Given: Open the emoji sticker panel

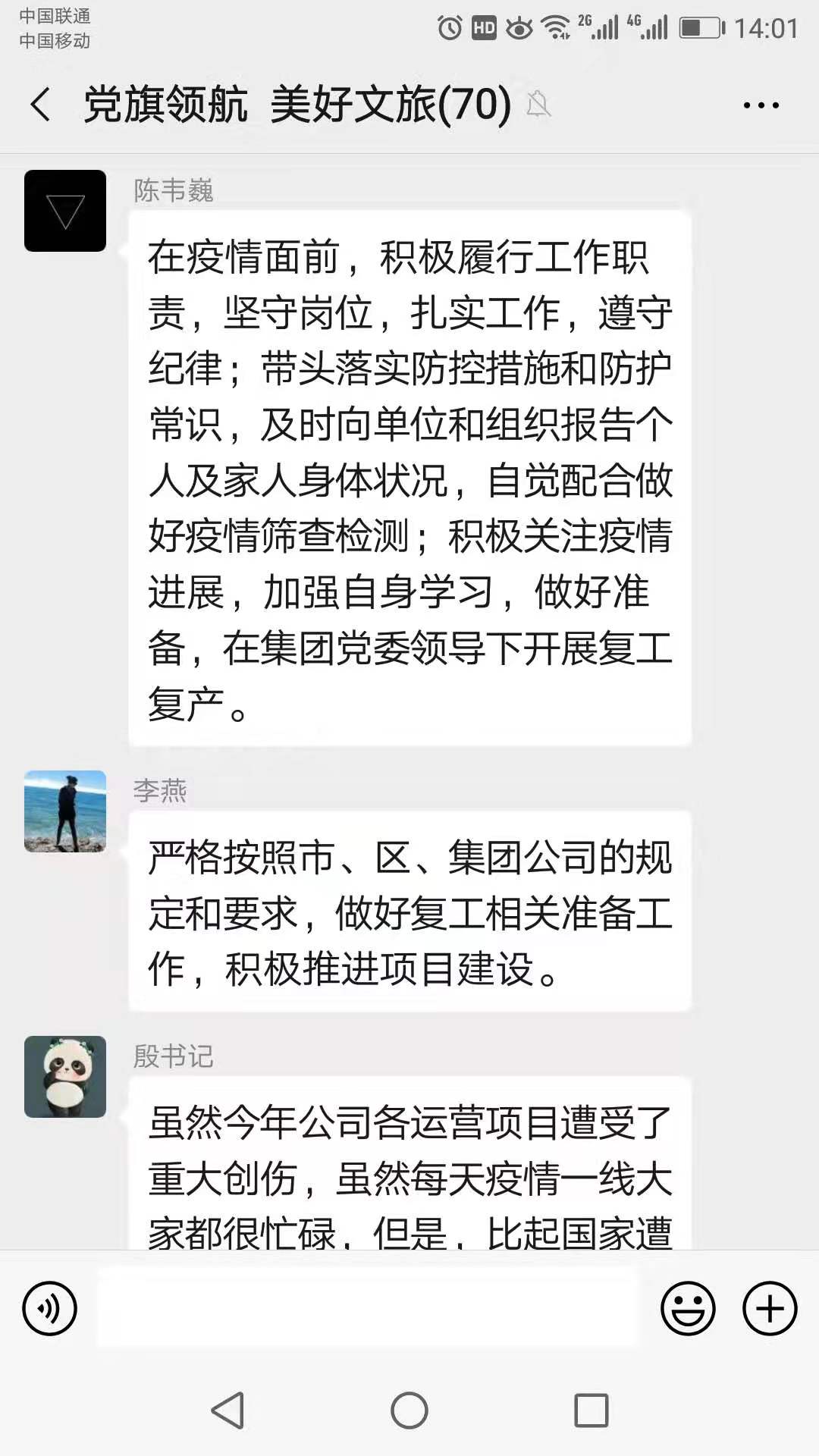Looking at the screenshot, I should [688, 1309].
